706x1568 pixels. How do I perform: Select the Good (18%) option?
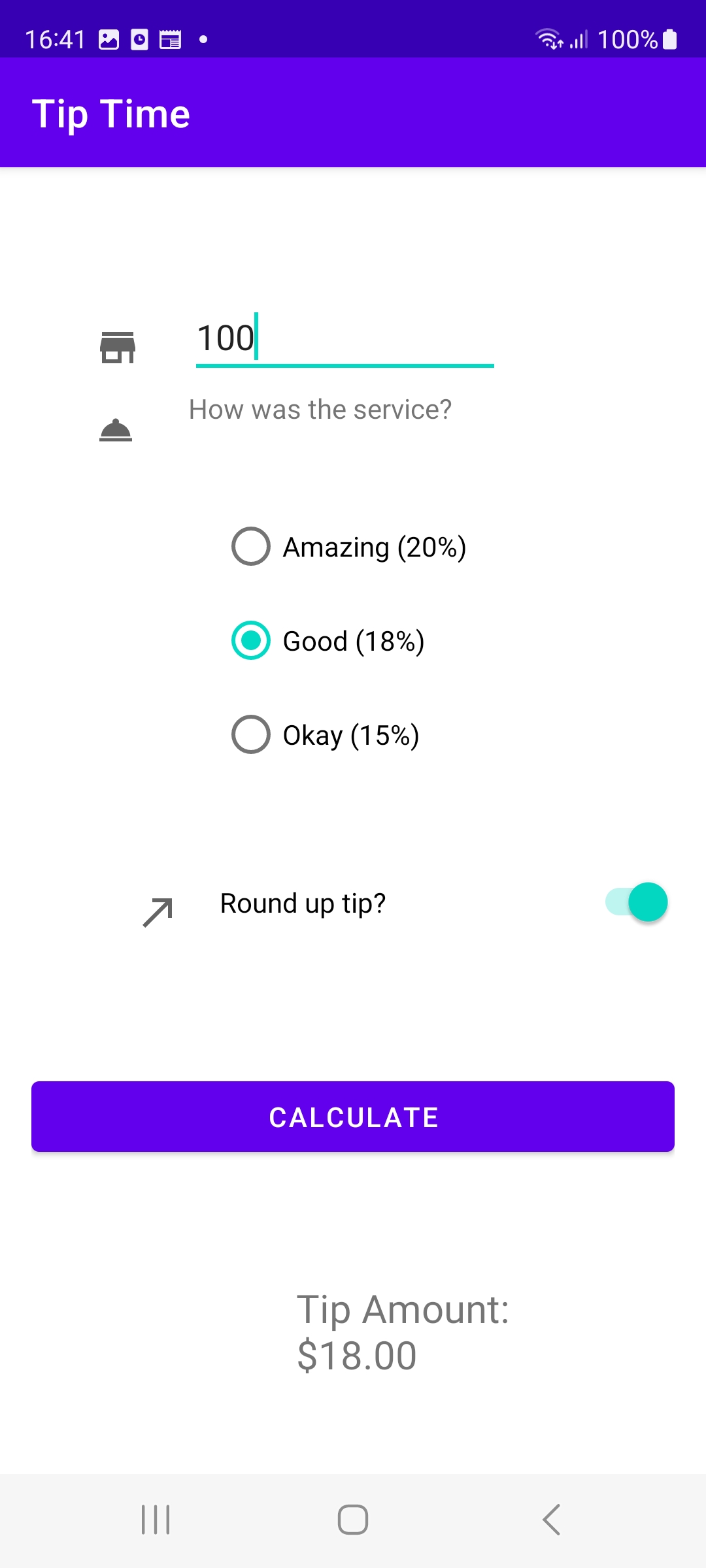250,641
